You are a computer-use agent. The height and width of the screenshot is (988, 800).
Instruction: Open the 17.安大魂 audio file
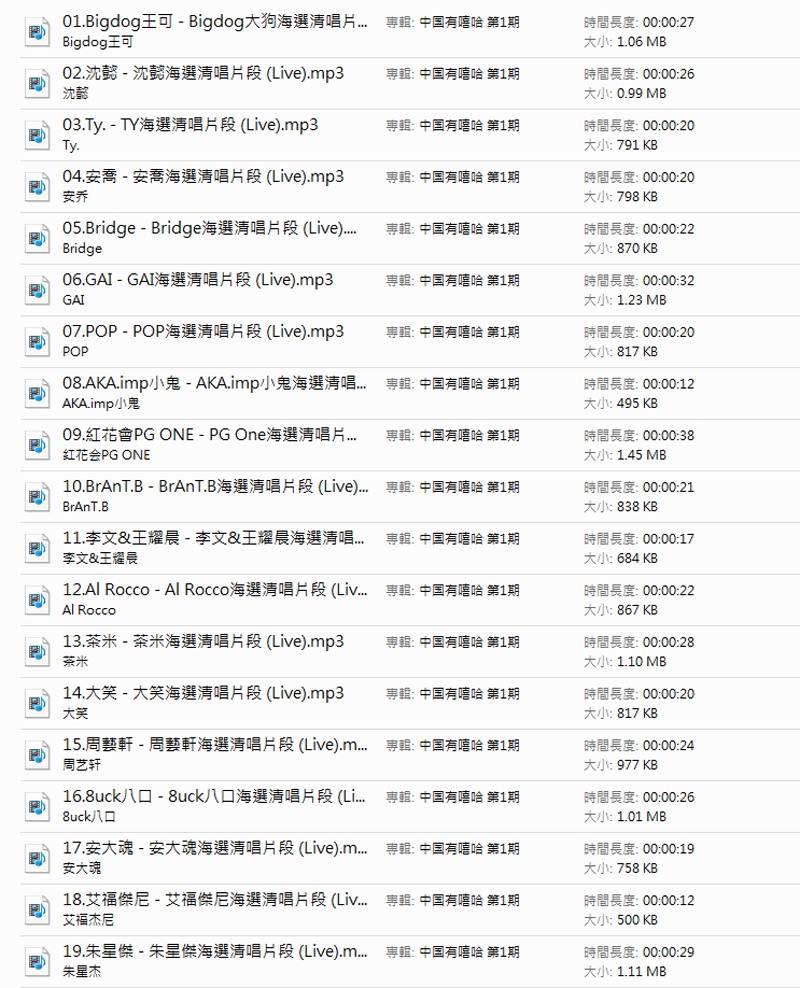tap(214, 849)
